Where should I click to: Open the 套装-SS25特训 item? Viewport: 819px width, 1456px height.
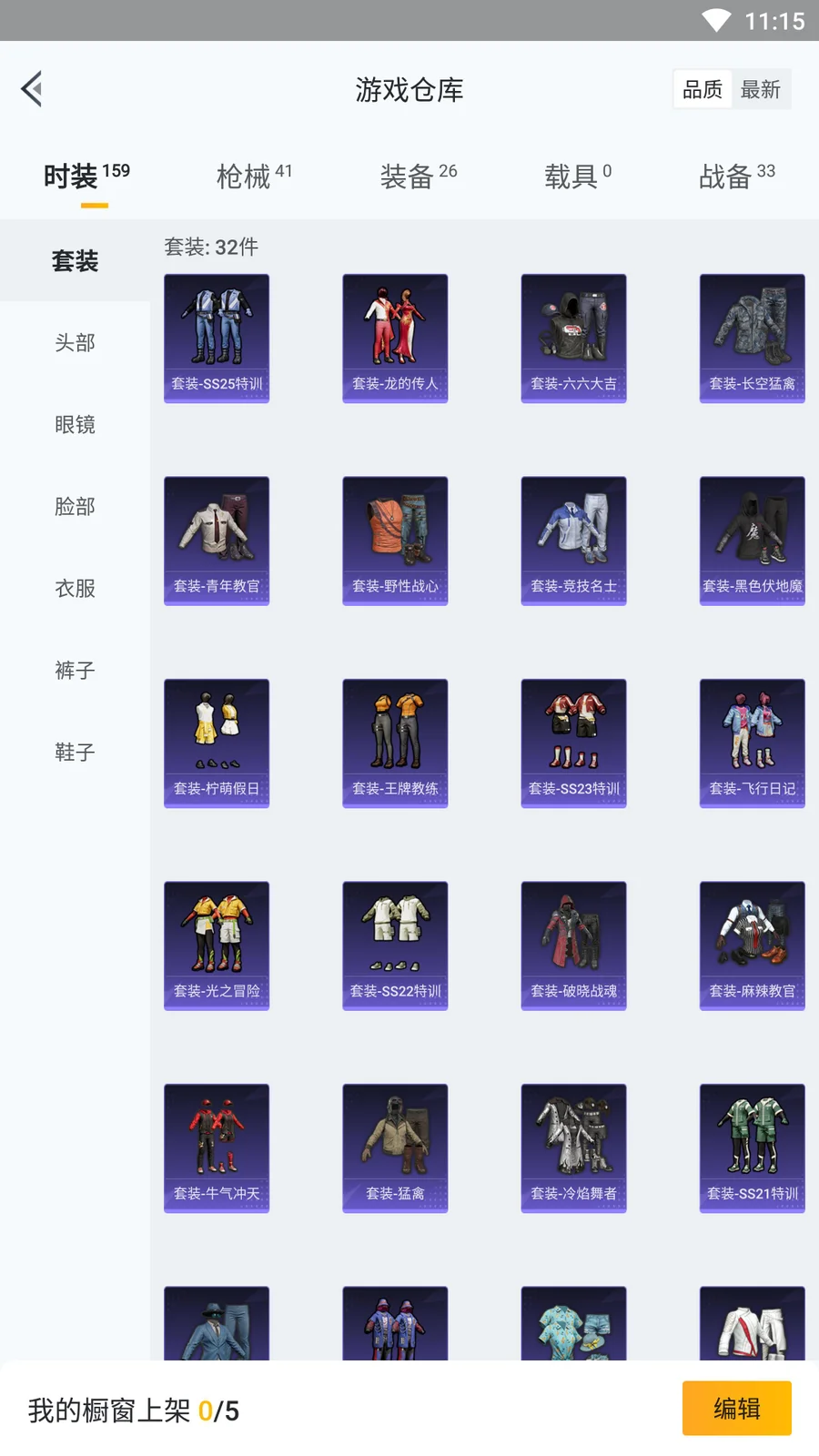click(217, 338)
